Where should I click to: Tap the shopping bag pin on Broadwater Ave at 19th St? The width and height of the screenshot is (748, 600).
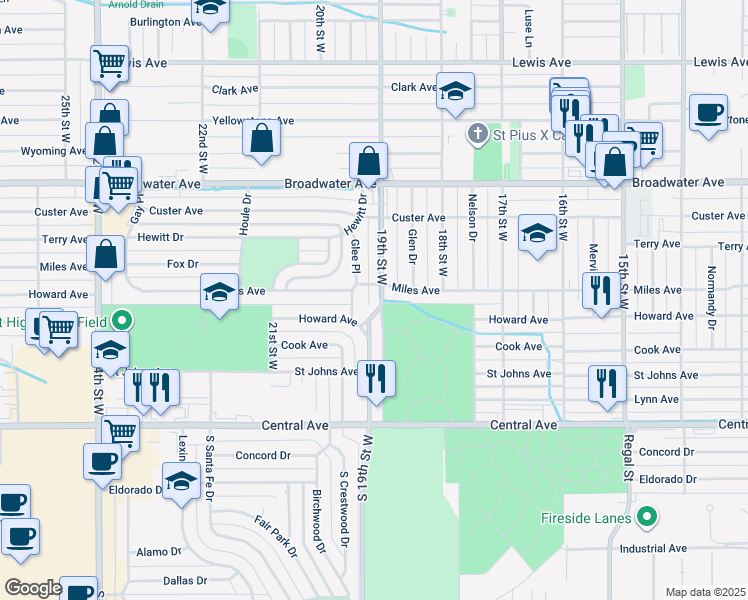368,164
